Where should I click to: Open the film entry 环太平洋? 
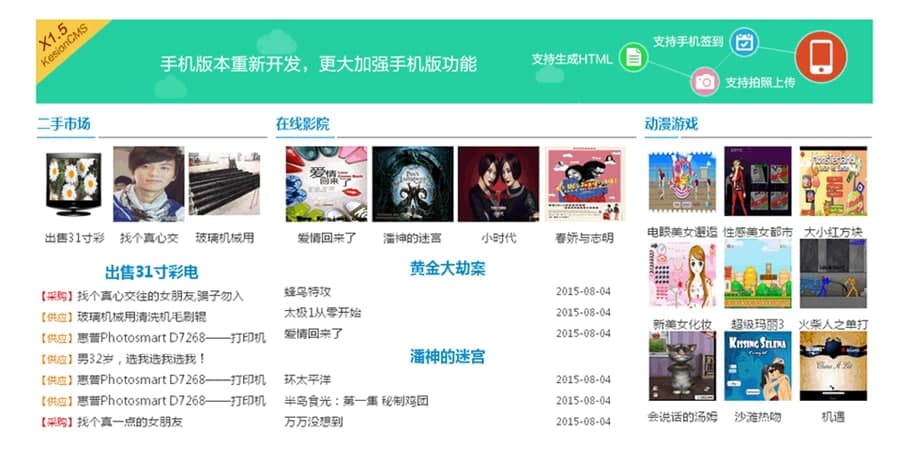(x=307, y=380)
